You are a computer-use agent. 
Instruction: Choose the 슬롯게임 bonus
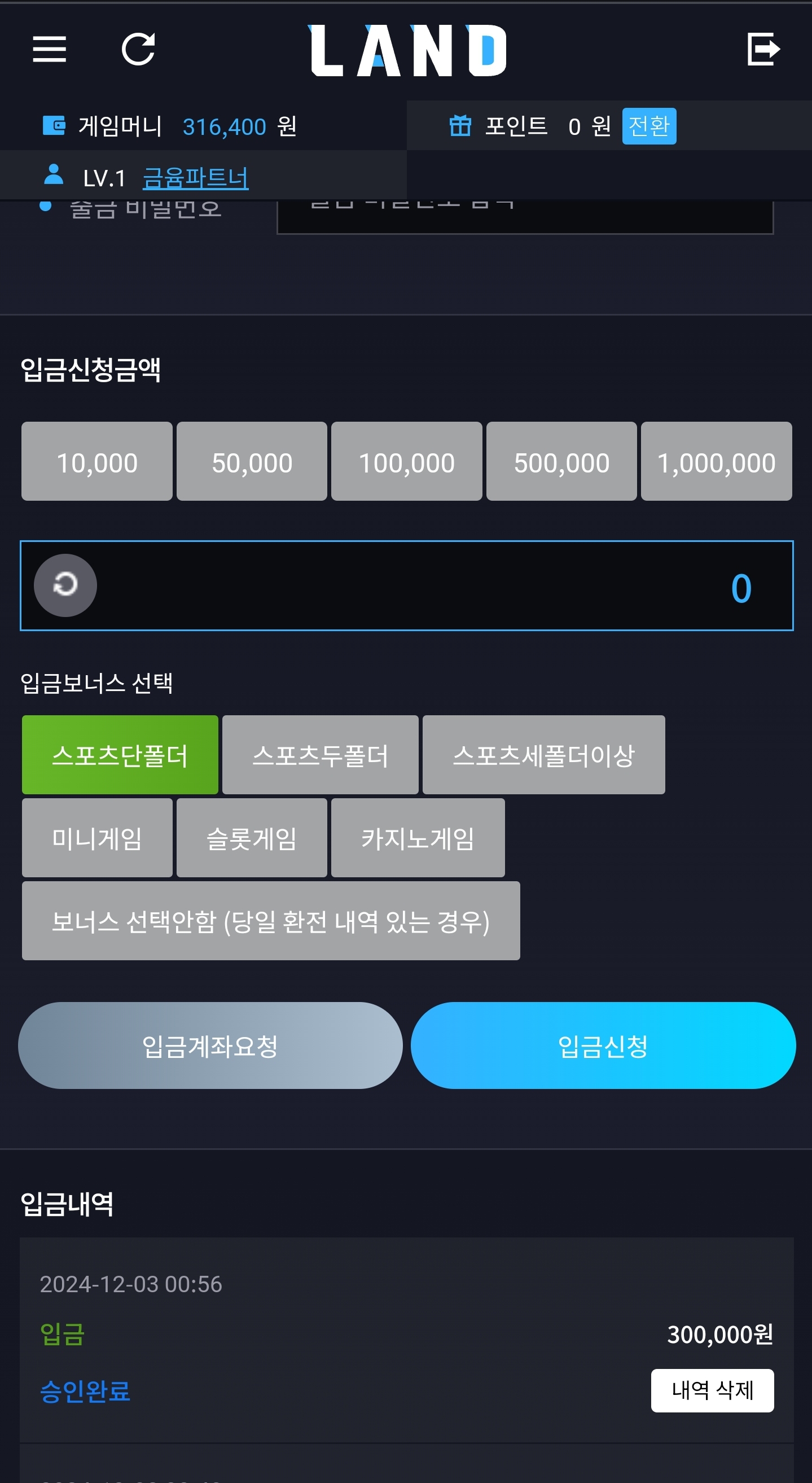pos(252,838)
